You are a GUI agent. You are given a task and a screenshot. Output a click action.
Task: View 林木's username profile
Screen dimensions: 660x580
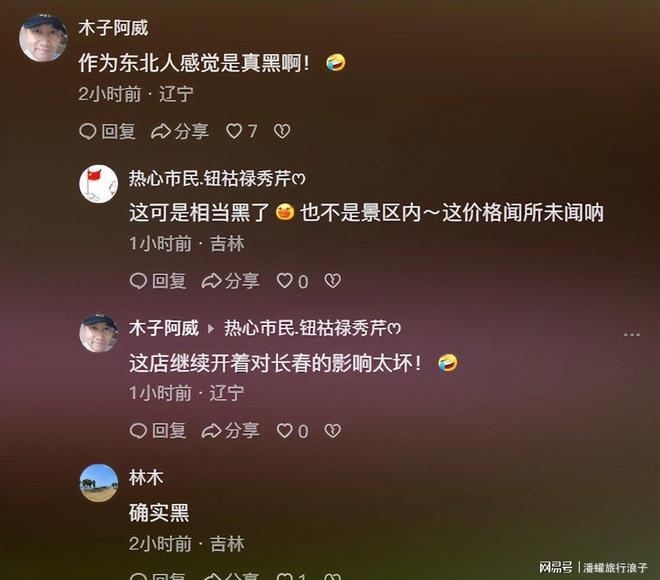tap(146, 477)
